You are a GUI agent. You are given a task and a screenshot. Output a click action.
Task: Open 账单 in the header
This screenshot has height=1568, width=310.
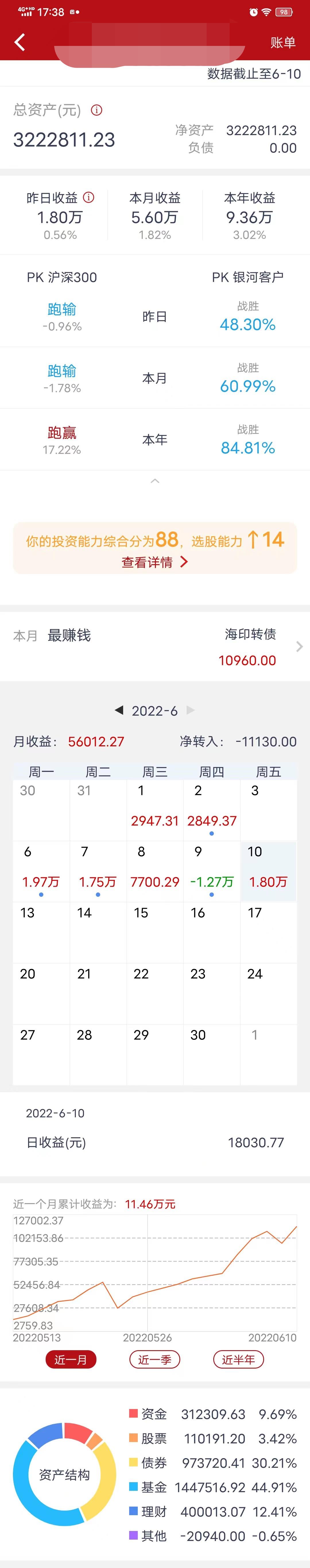tap(283, 42)
